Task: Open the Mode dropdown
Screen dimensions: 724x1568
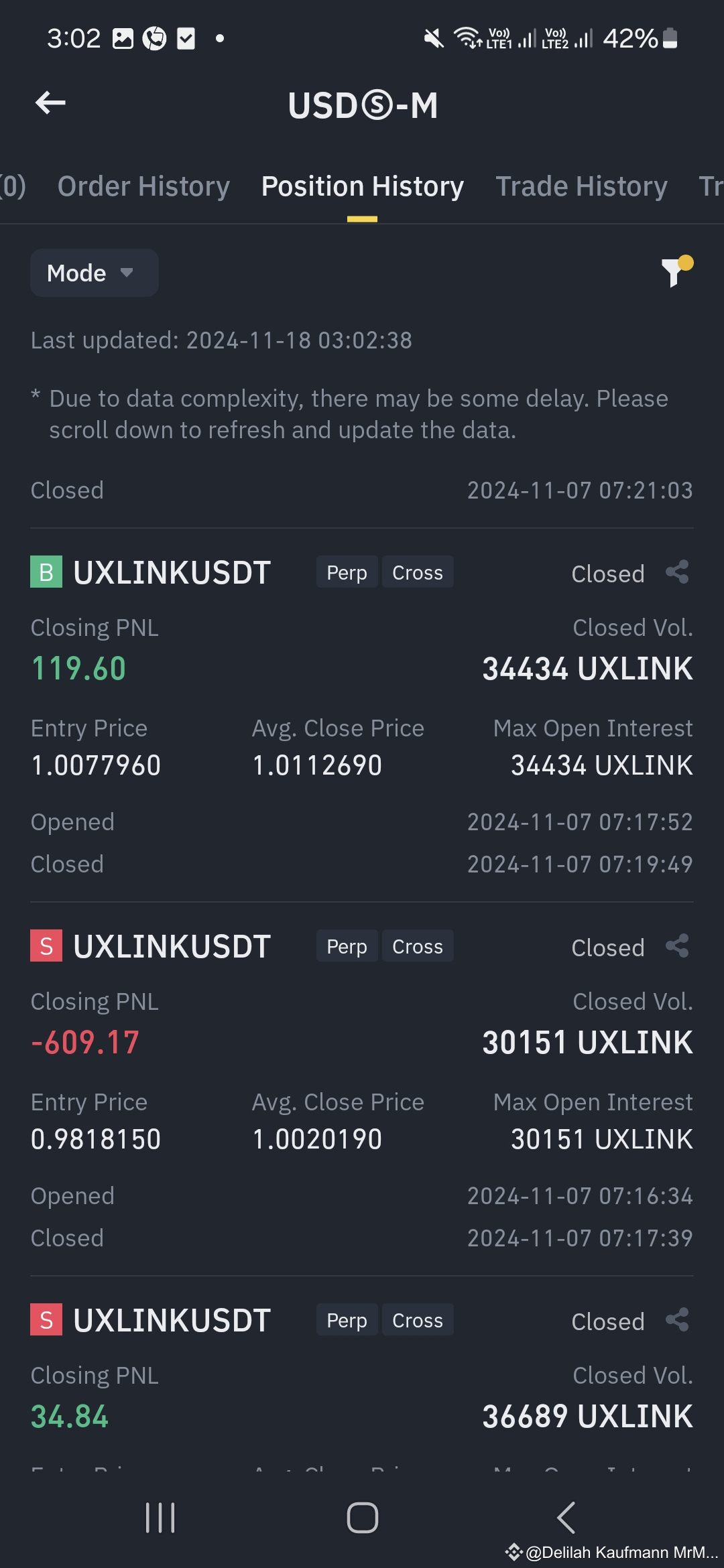Action: tap(94, 272)
